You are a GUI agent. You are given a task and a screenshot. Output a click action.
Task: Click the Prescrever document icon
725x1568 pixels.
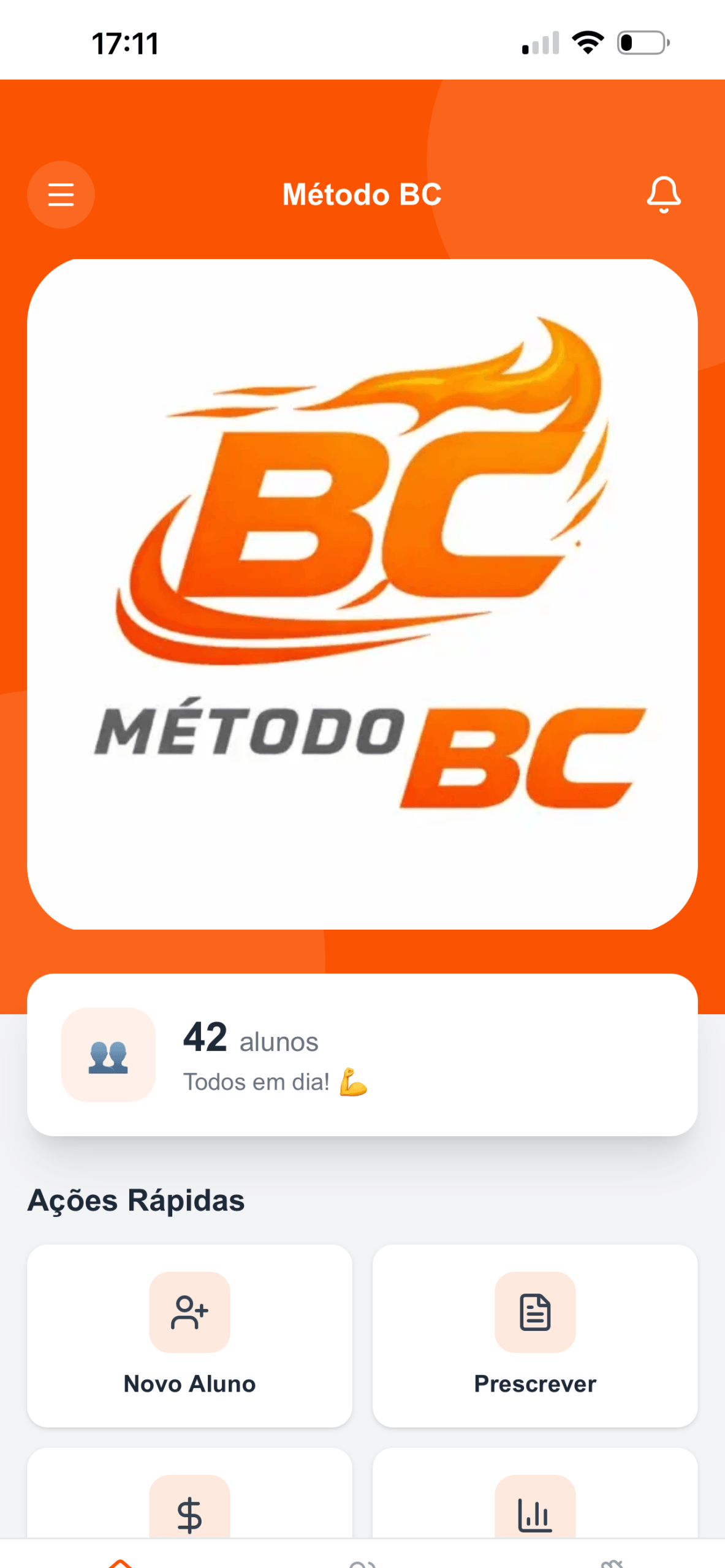point(534,1313)
